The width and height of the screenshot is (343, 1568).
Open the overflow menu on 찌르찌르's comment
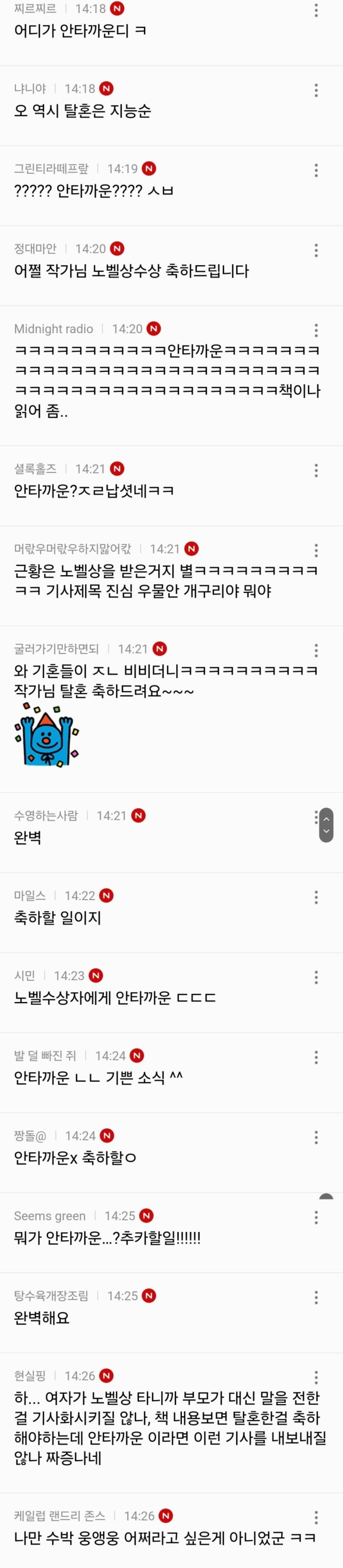316,10
